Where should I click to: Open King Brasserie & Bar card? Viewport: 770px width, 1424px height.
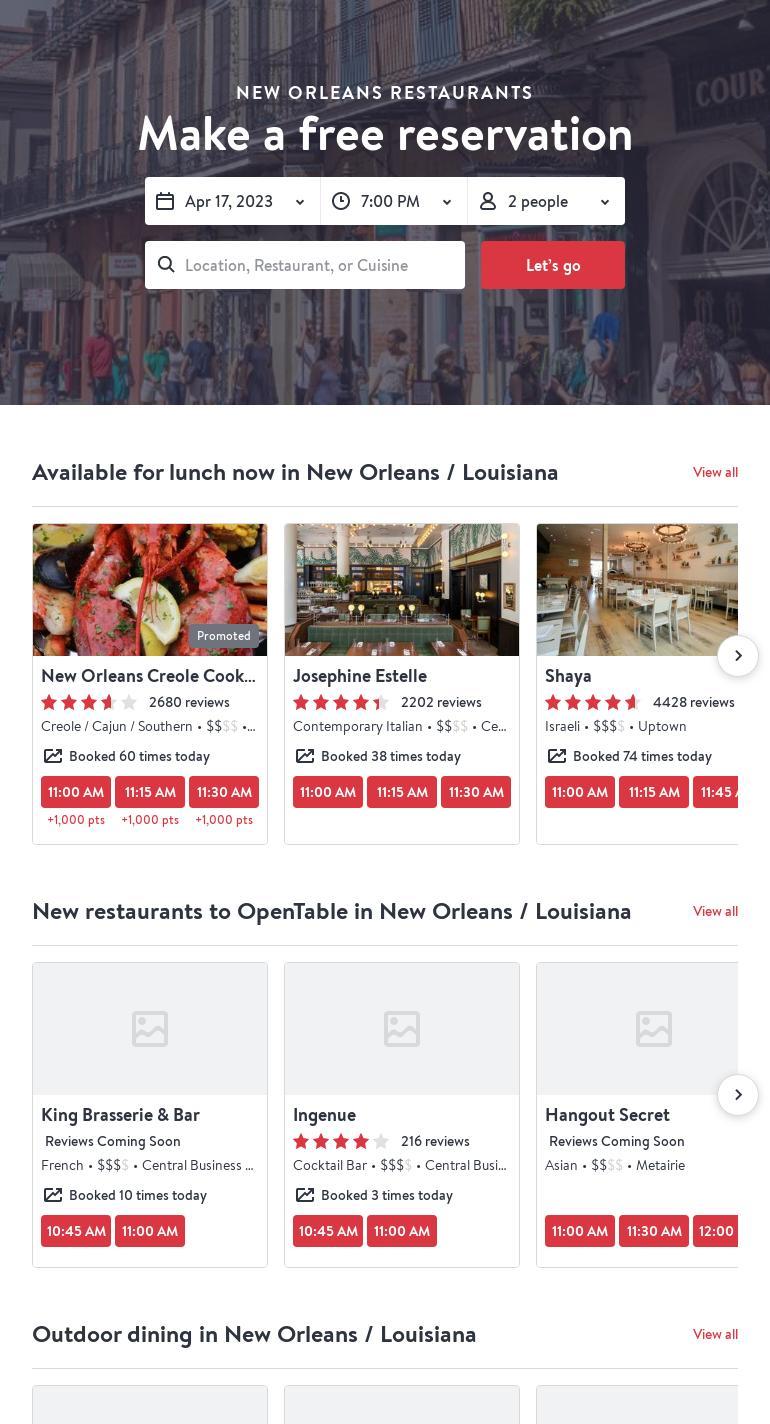pyautogui.click(x=120, y=1115)
